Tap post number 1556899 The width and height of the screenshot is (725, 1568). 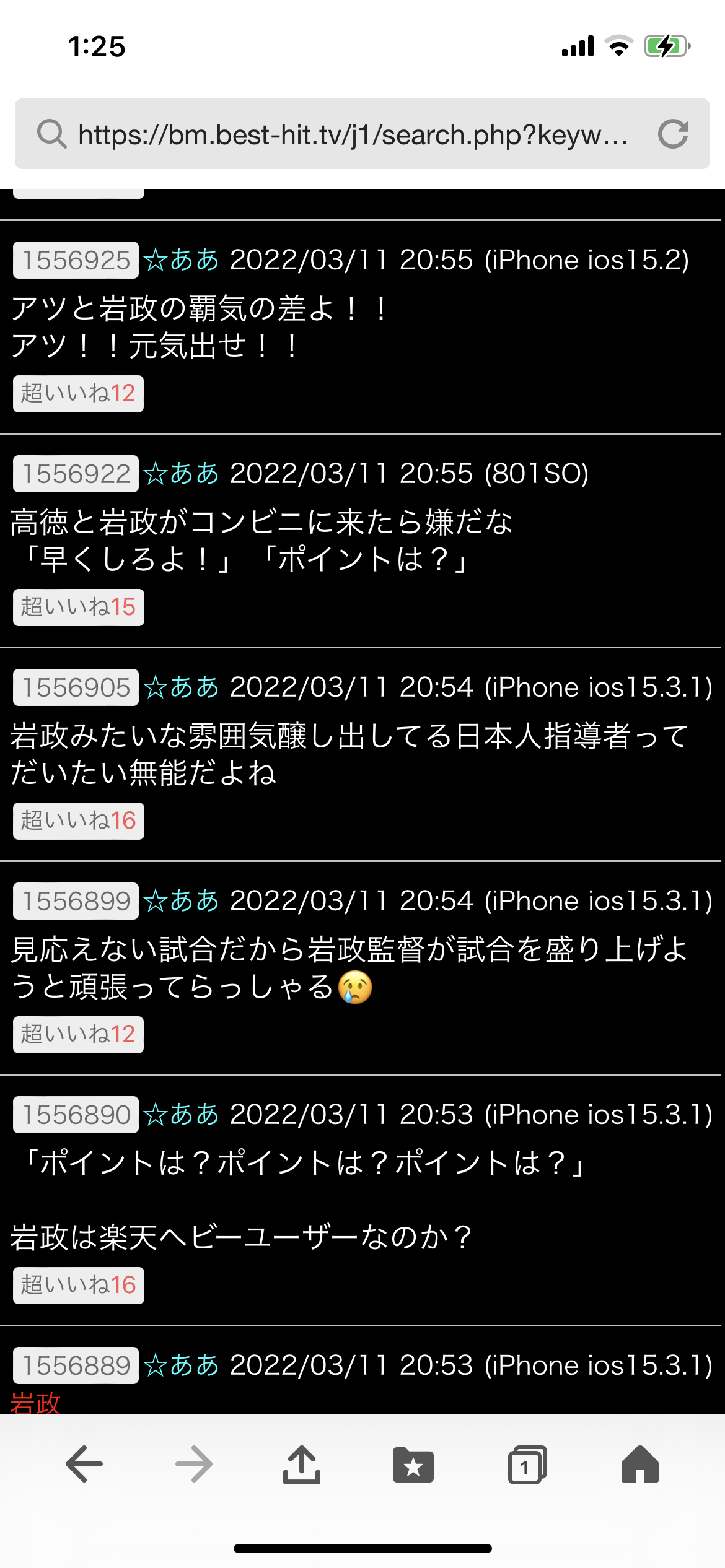point(76,901)
